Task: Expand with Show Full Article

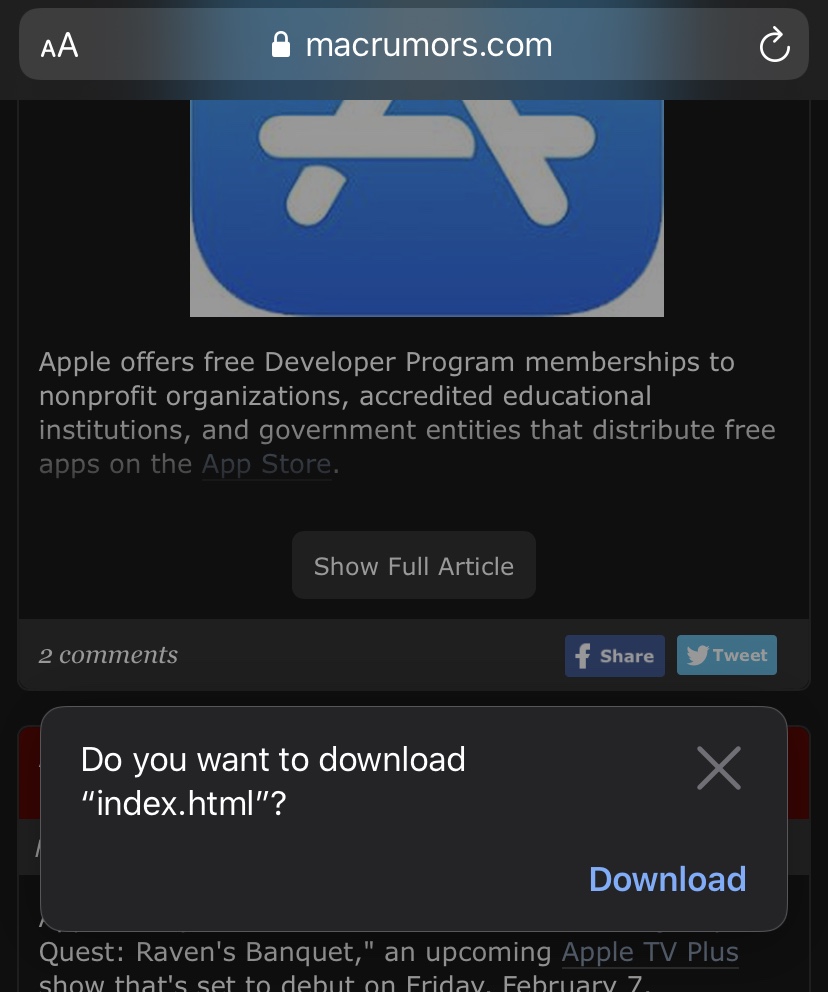Action: click(x=413, y=566)
